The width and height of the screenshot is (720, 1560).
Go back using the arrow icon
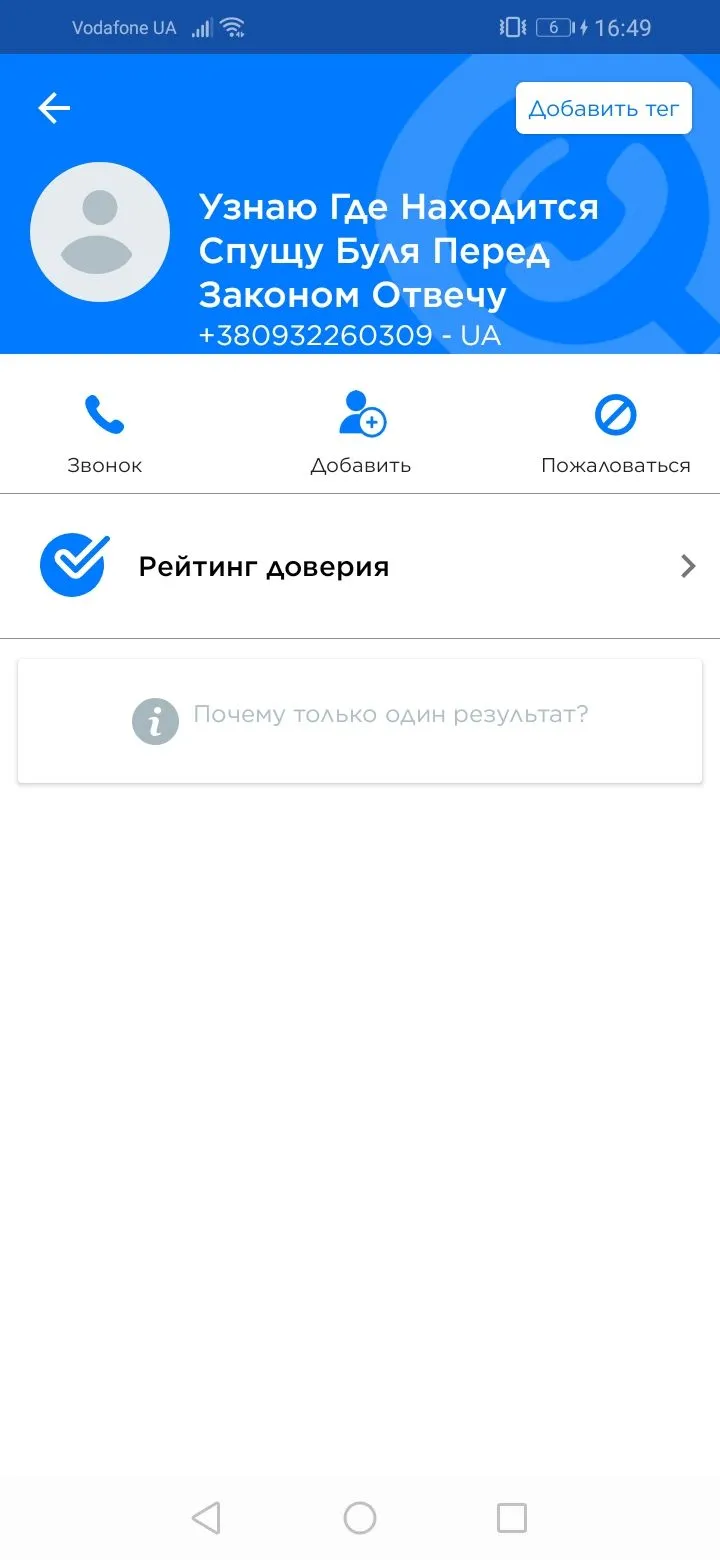[x=54, y=108]
